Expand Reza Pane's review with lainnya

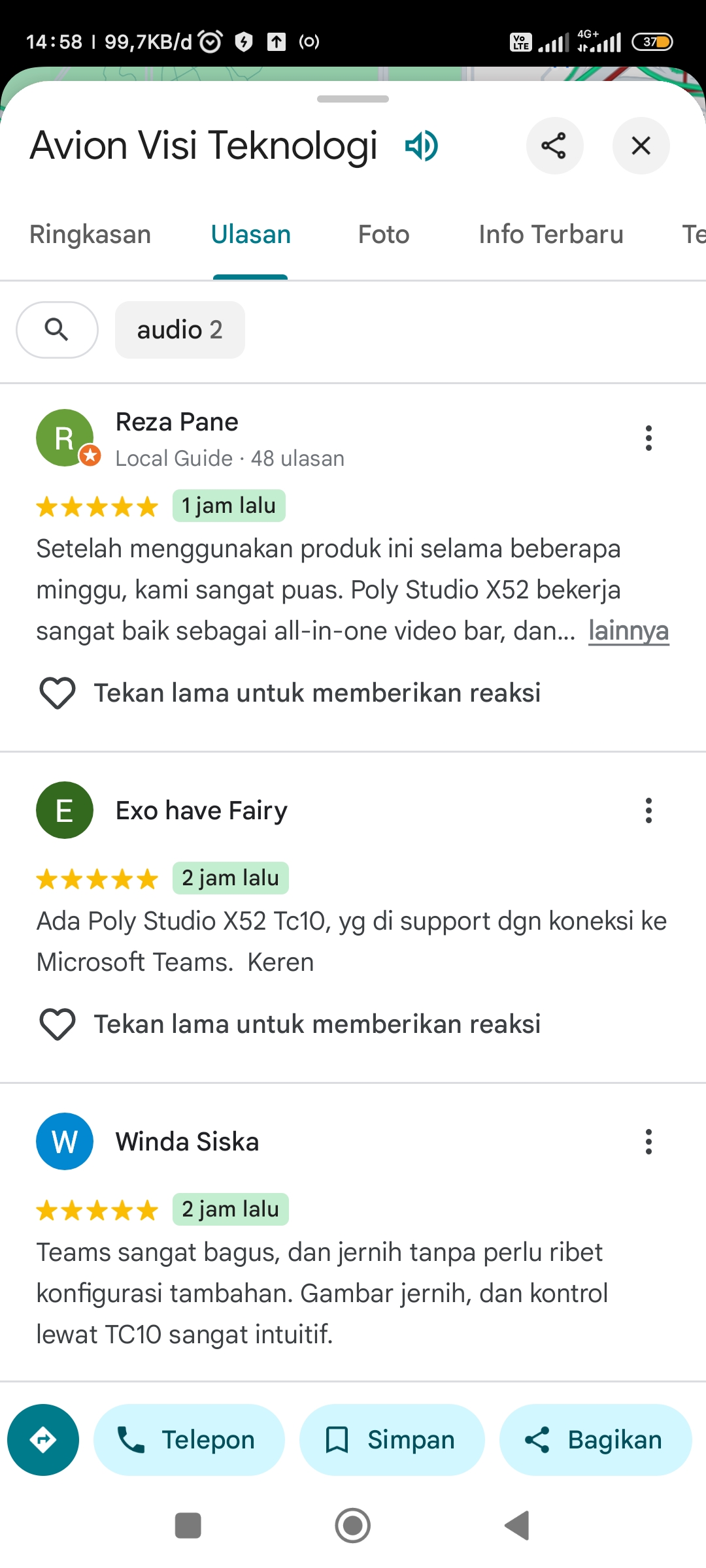[x=628, y=630]
